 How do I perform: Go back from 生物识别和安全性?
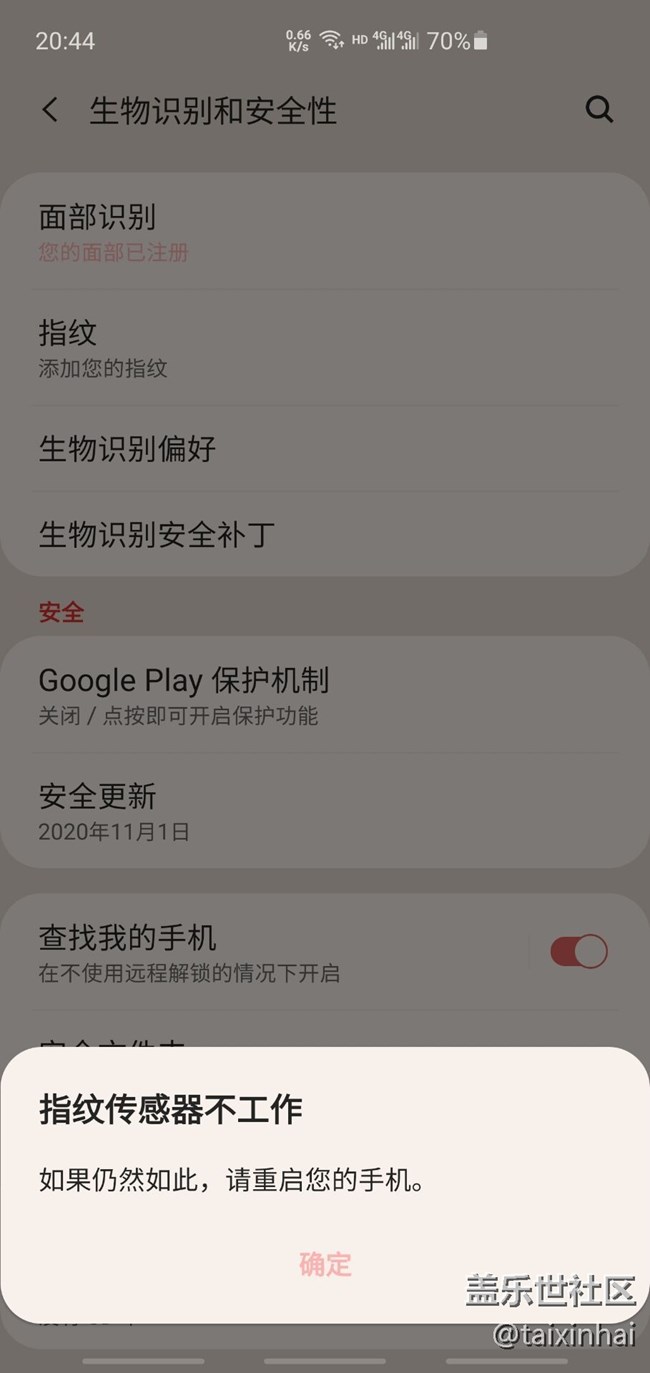point(50,110)
